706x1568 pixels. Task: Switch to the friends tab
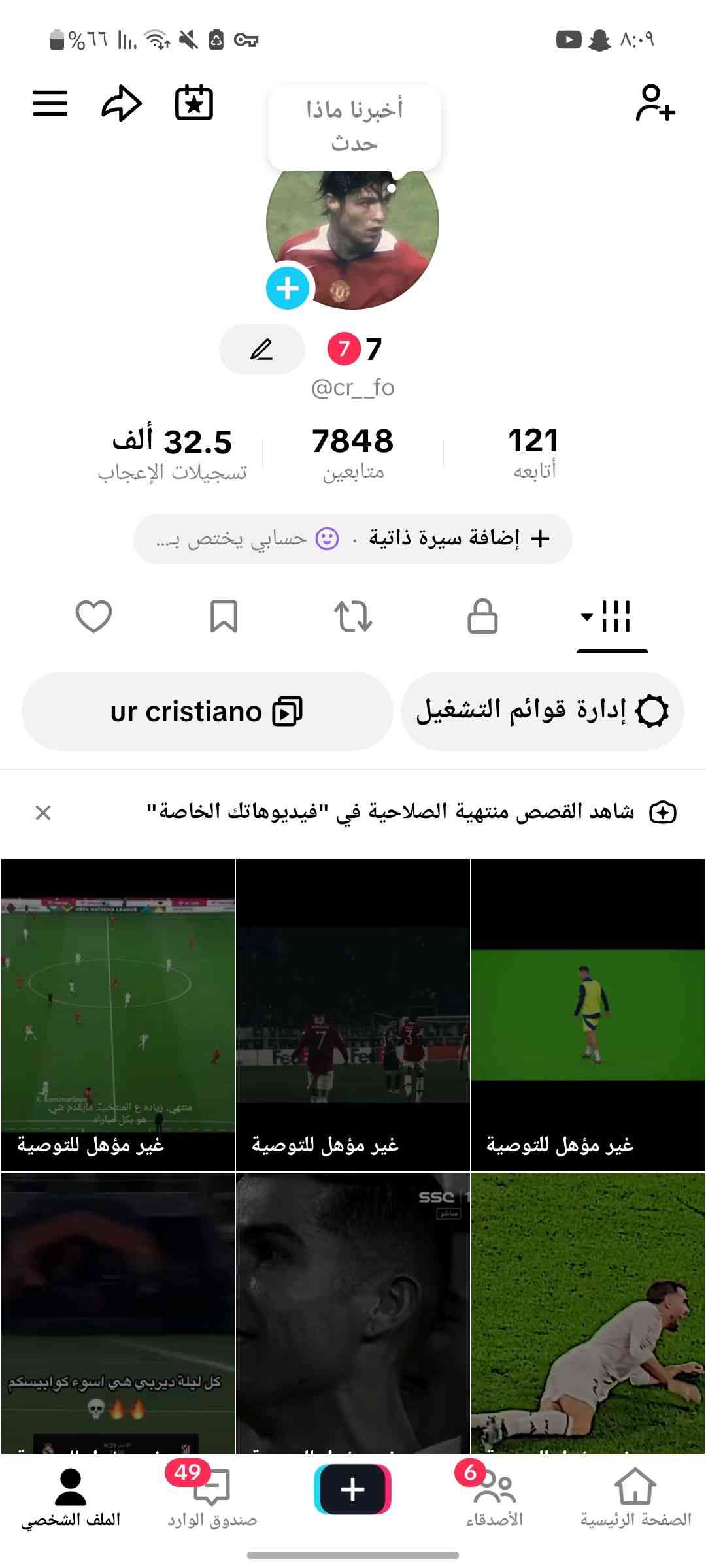tap(495, 1497)
